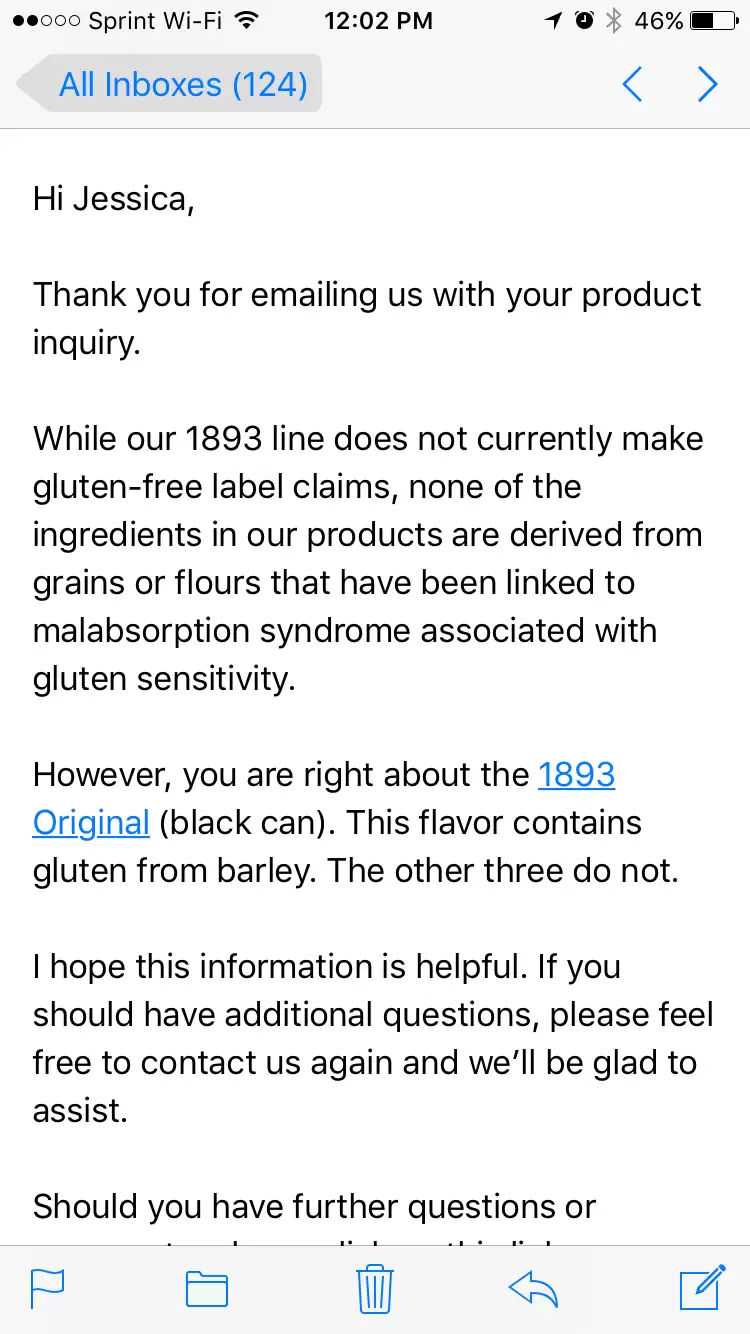Go back to All Inboxes

click(168, 84)
